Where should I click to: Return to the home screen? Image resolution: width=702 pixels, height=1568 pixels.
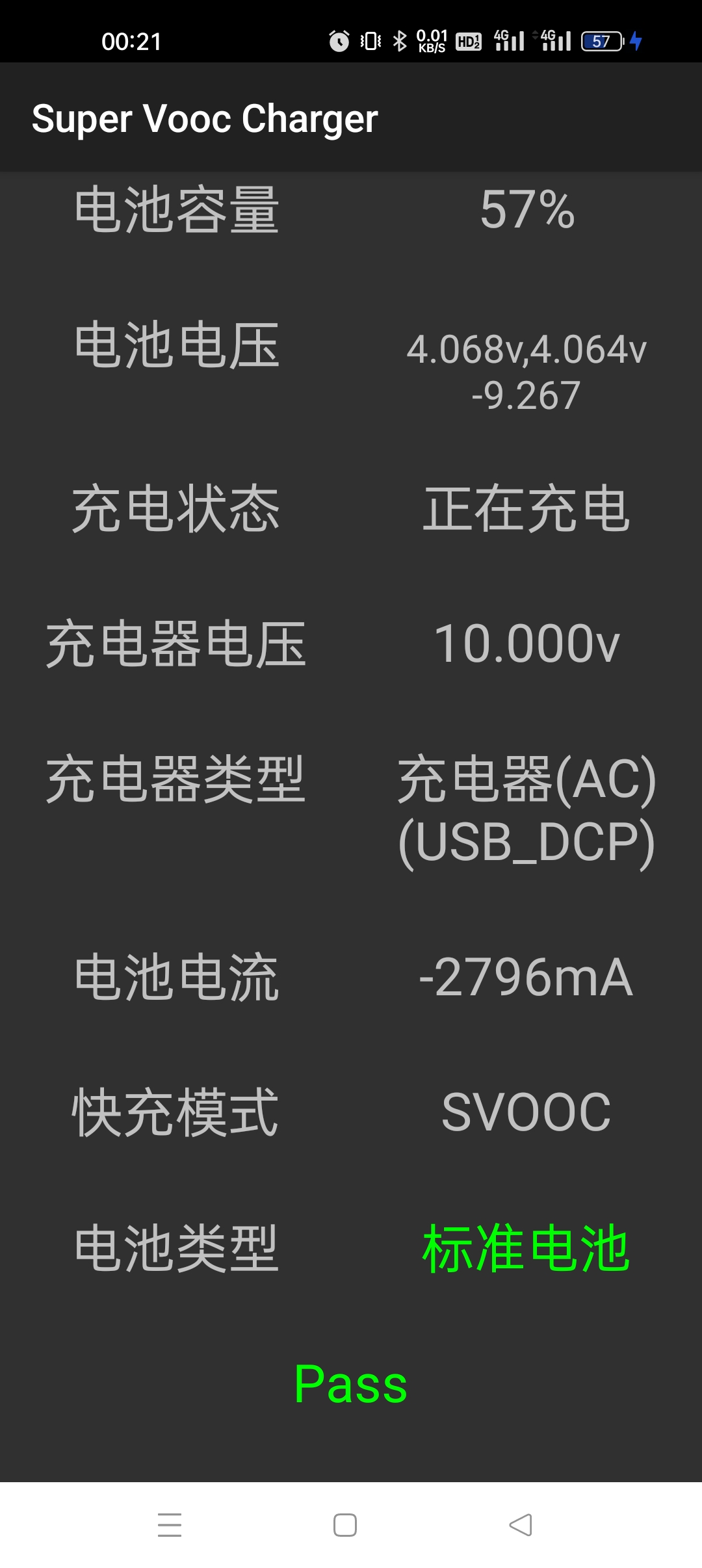(345, 1524)
